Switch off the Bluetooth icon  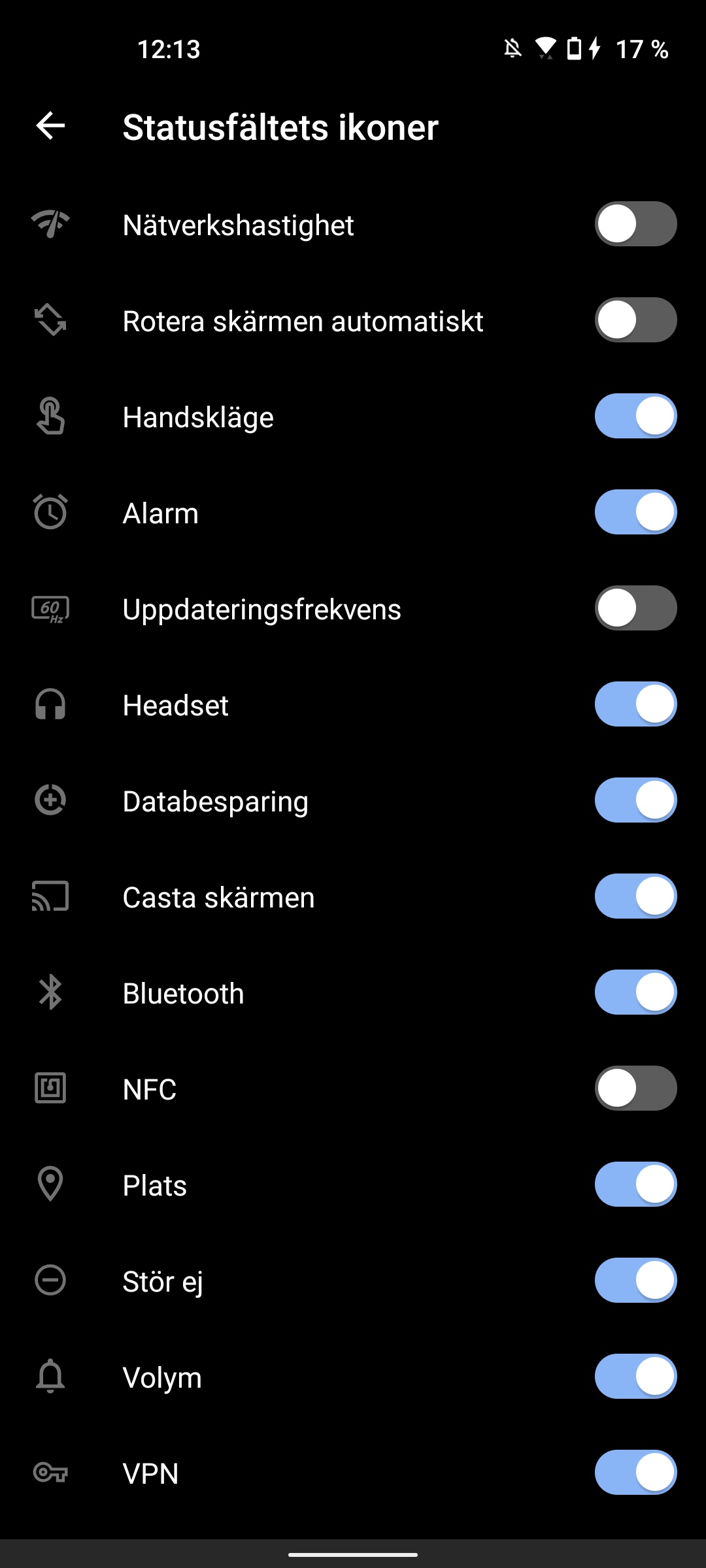pyautogui.click(x=635, y=992)
